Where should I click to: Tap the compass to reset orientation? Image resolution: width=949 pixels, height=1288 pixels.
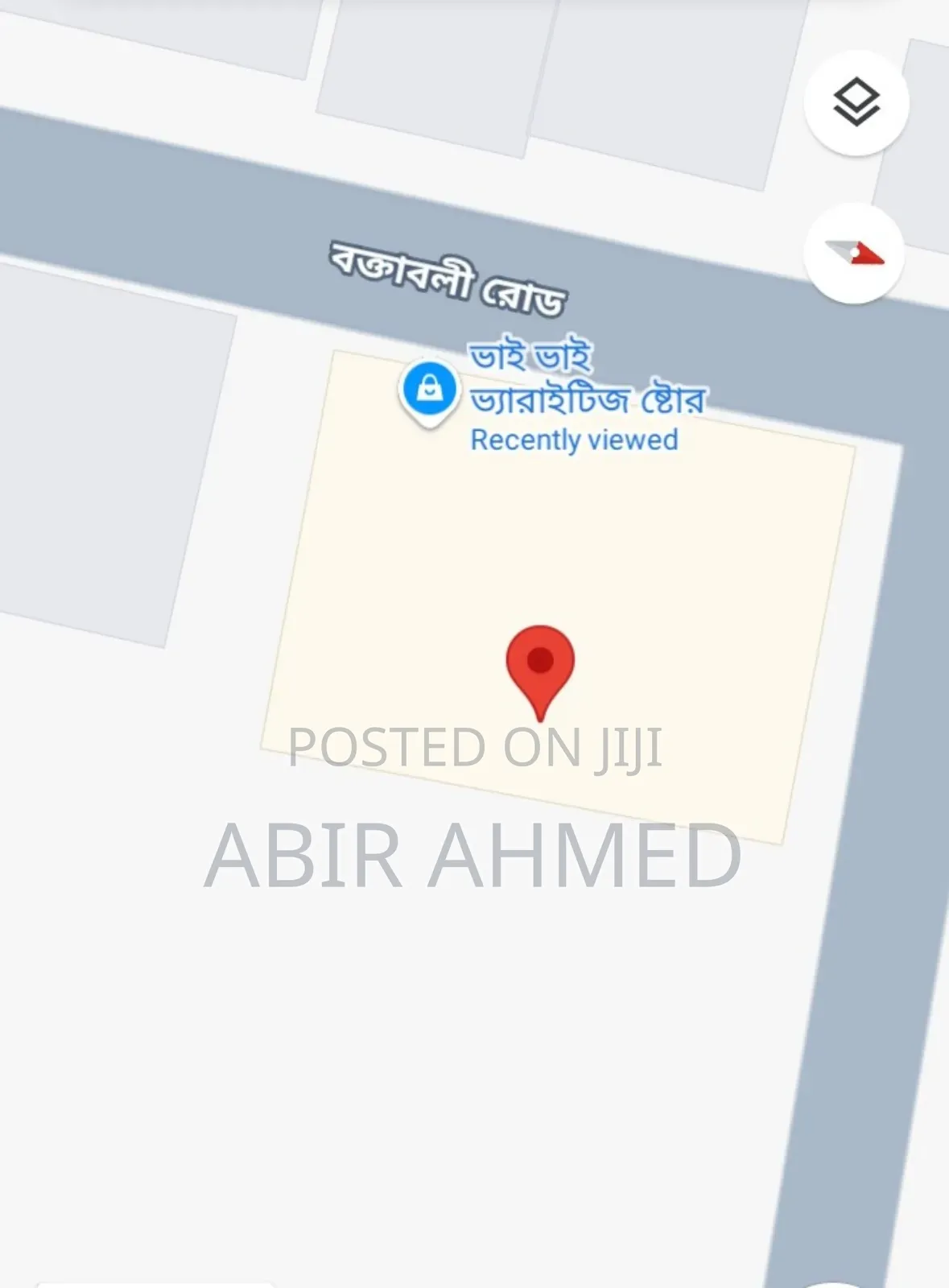[x=854, y=254]
